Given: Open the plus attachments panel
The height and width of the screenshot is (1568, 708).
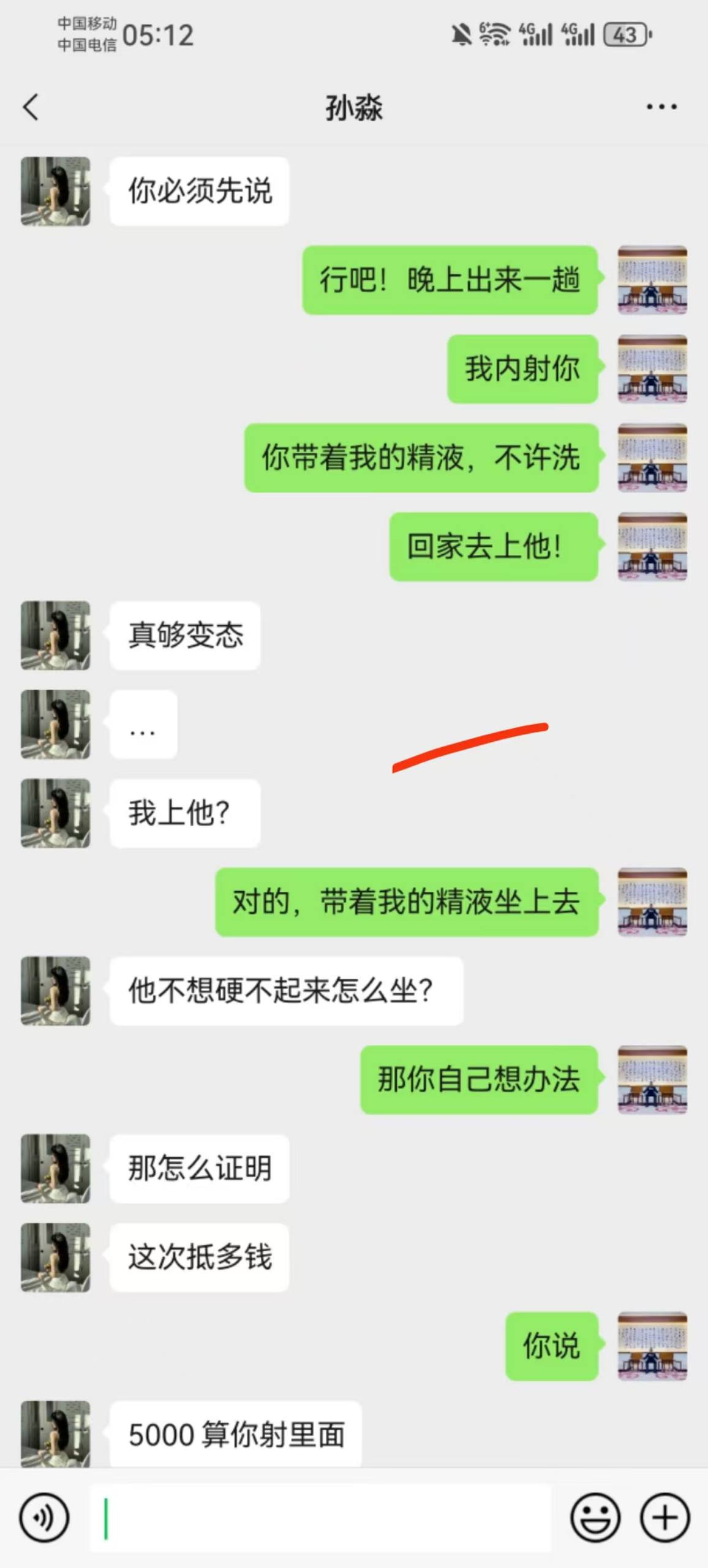Looking at the screenshot, I should [x=665, y=1518].
